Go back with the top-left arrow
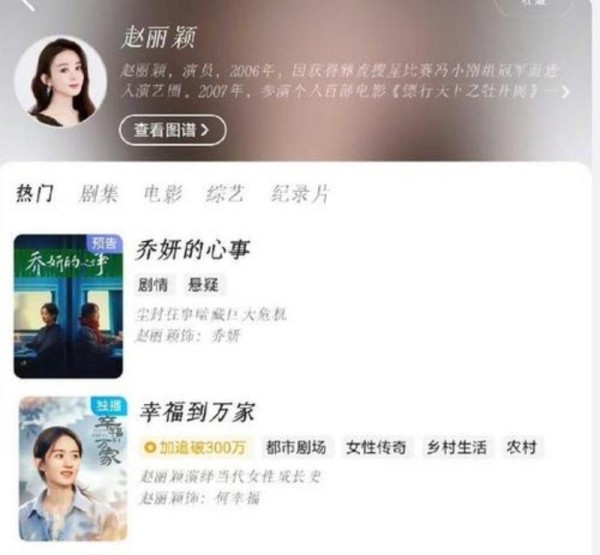 pyautogui.click(x=28, y=5)
